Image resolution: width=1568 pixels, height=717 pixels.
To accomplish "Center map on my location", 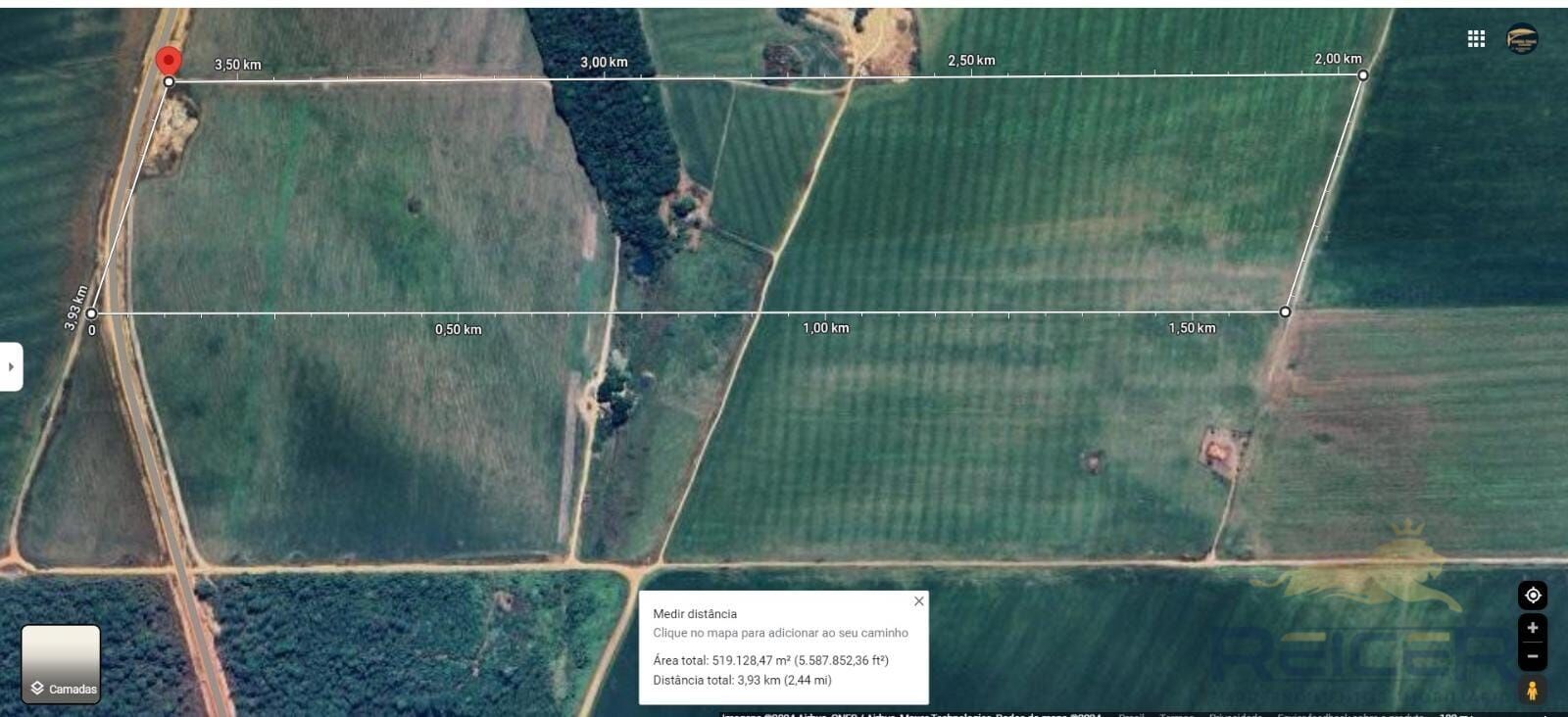I will click(1533, 595).
